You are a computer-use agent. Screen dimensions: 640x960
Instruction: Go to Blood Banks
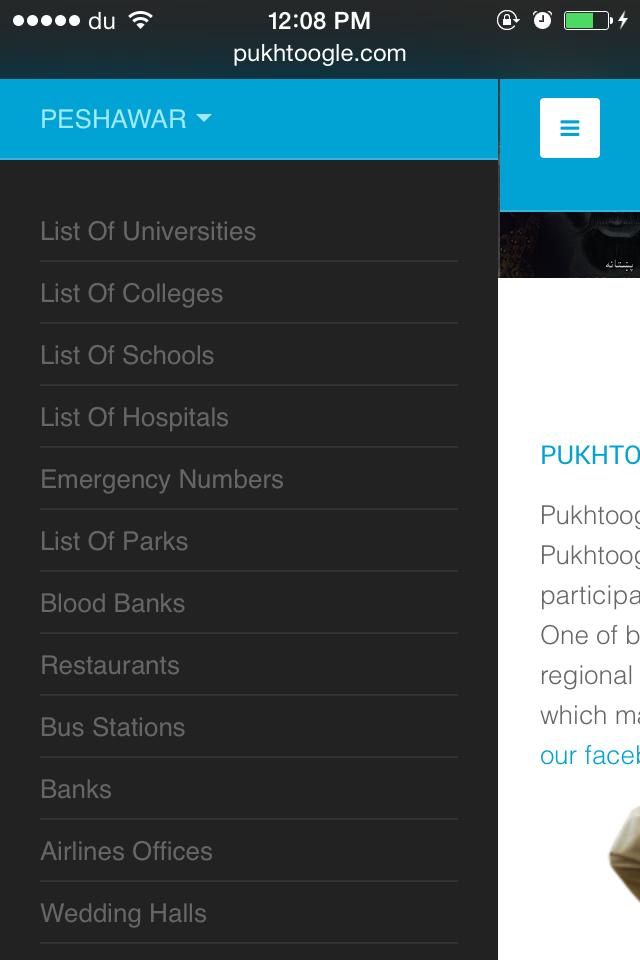[112, 603]
